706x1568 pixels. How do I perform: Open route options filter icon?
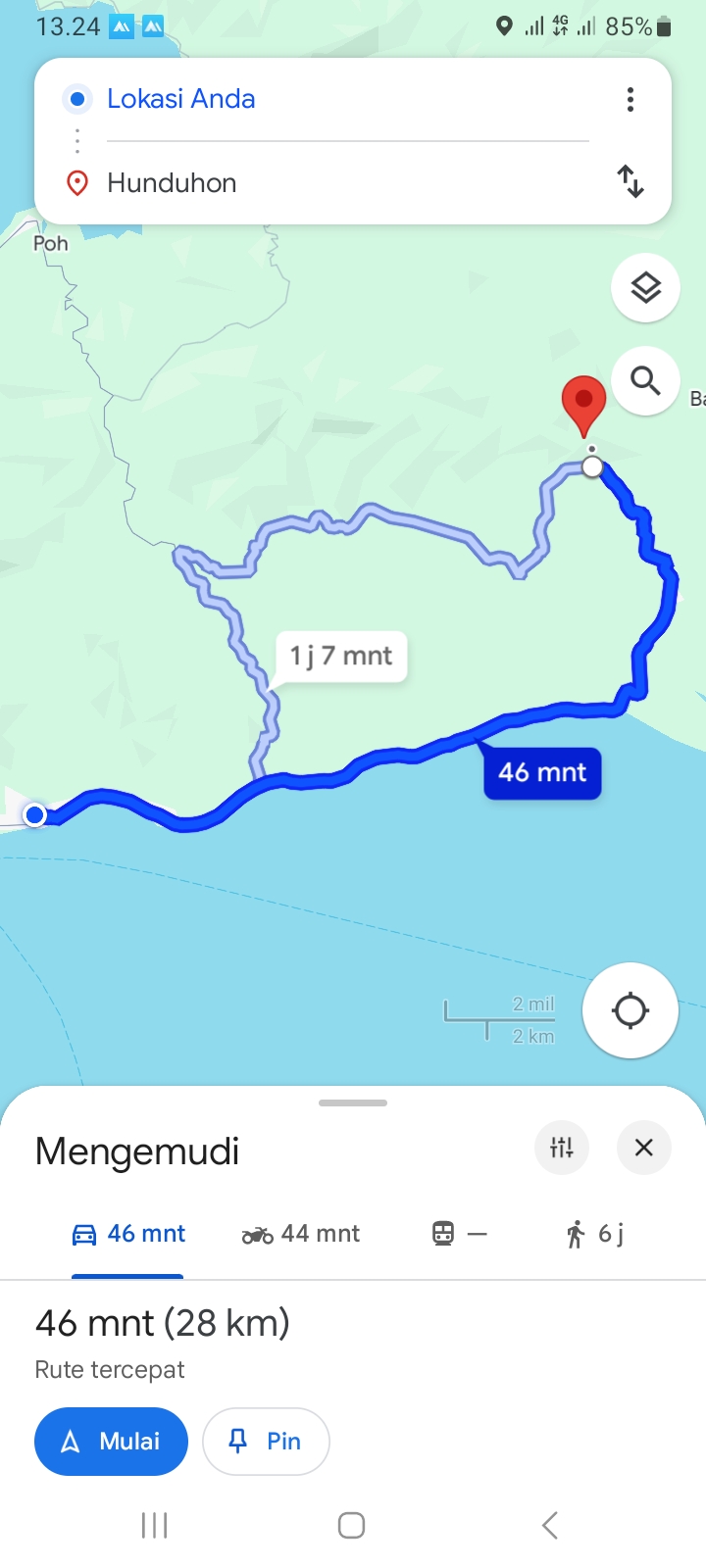(x=562, y=1148)
